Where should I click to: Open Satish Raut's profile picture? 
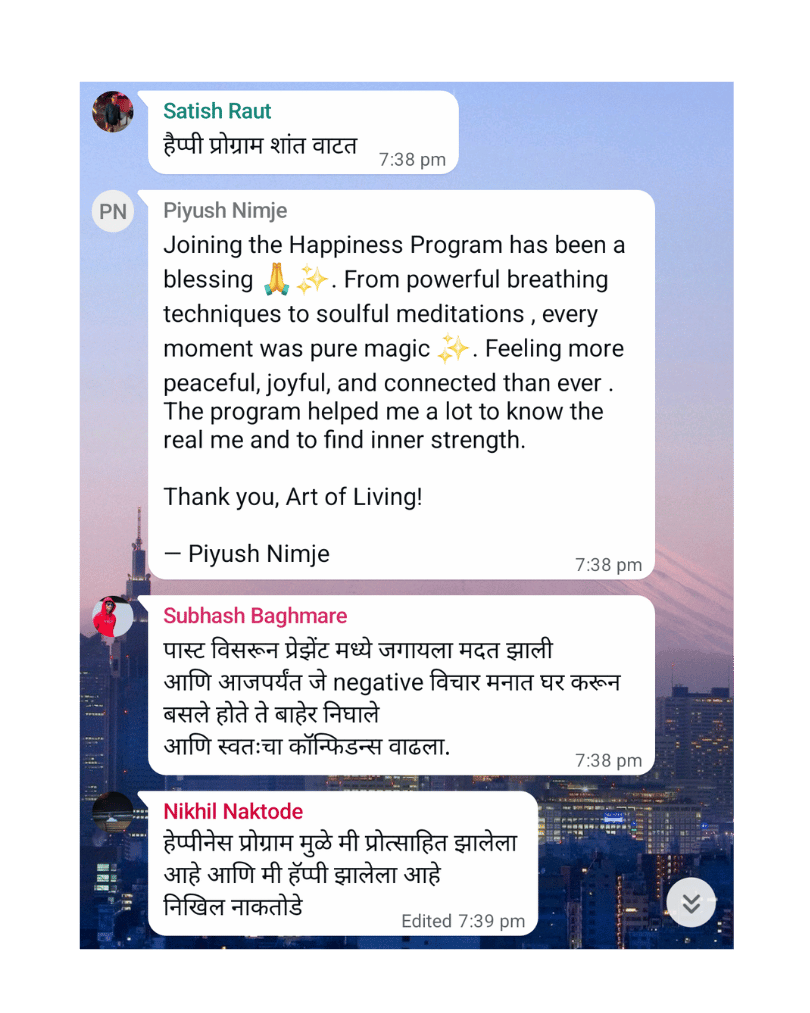point(113,111)
